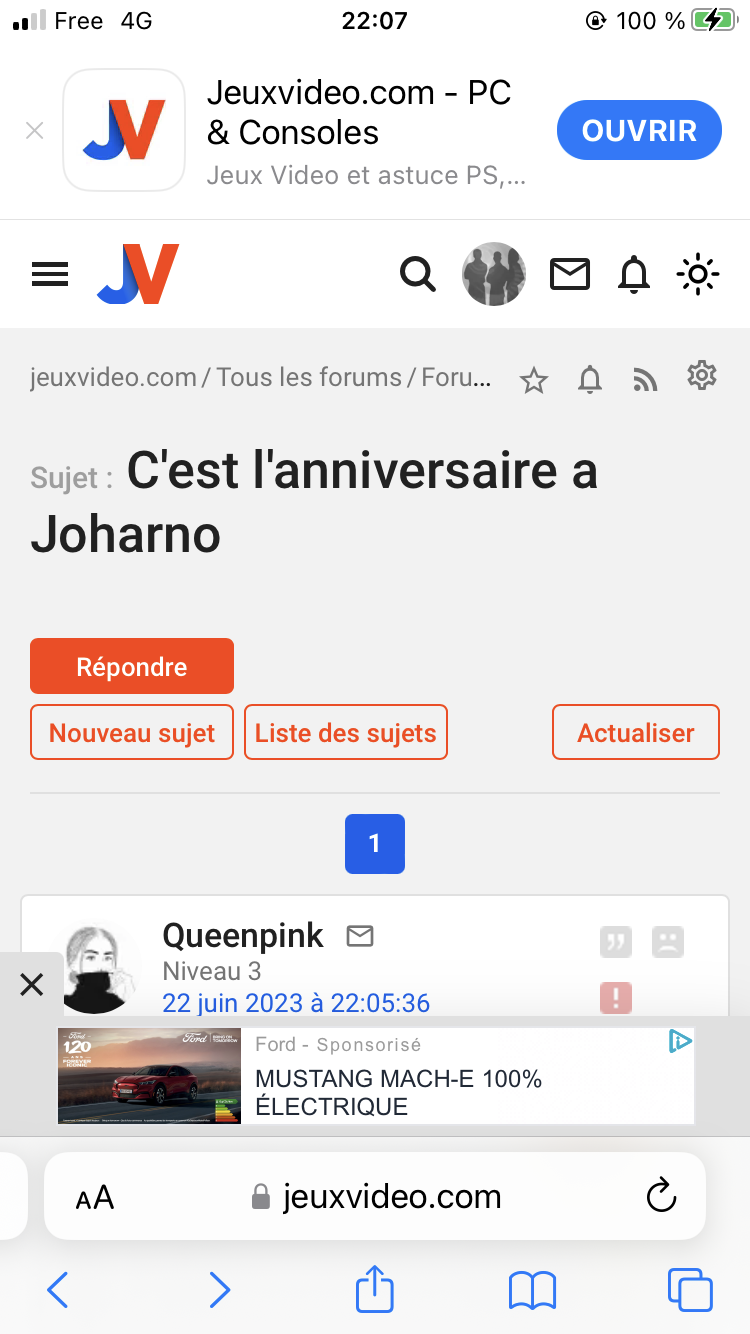Viewport: 750px width, 1334px height.
Task: Create a Nouveau sujet
Action: [x=132, y=732]
